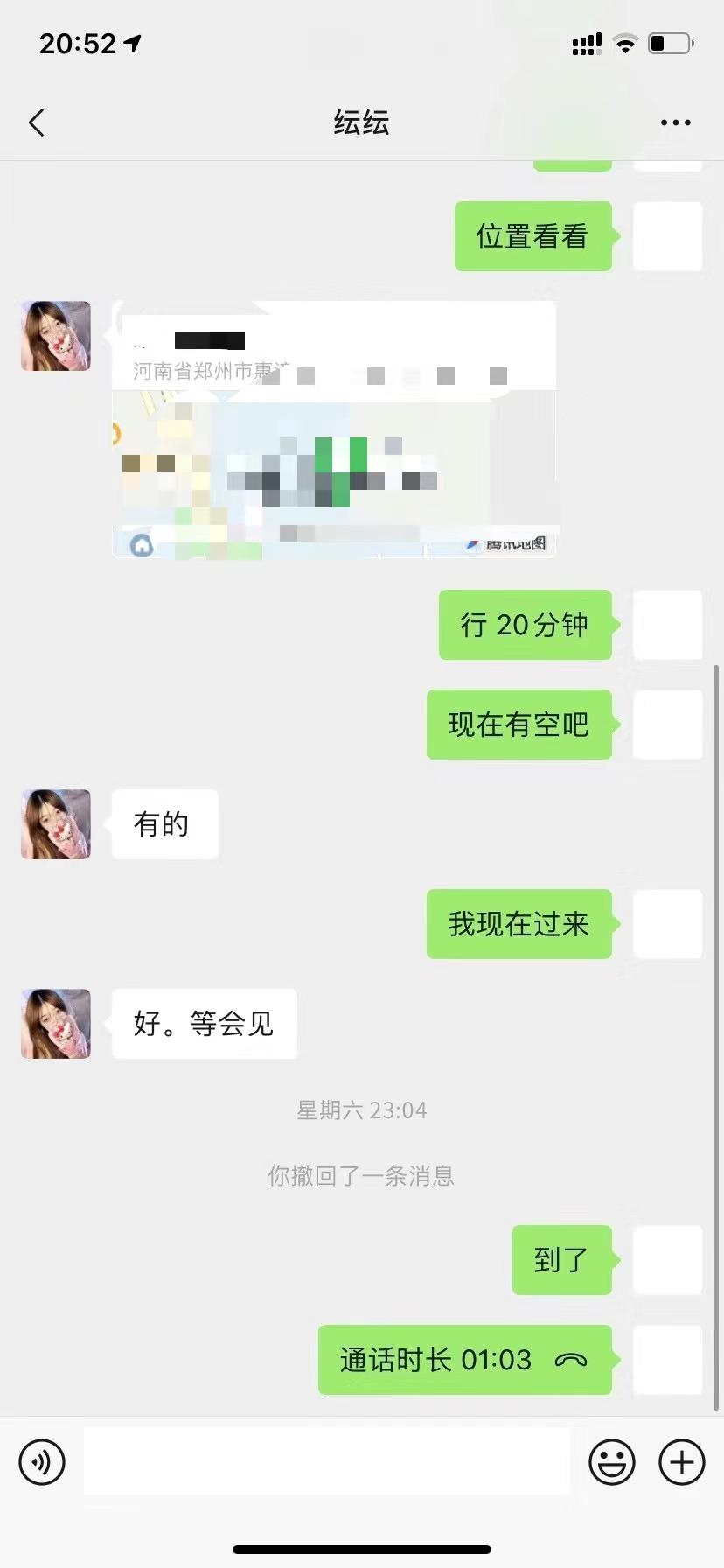This screenshot has width=724, height=1568.
Task: Tap the Wi-Fi indicator in the status bar
Action: point(624,43)
